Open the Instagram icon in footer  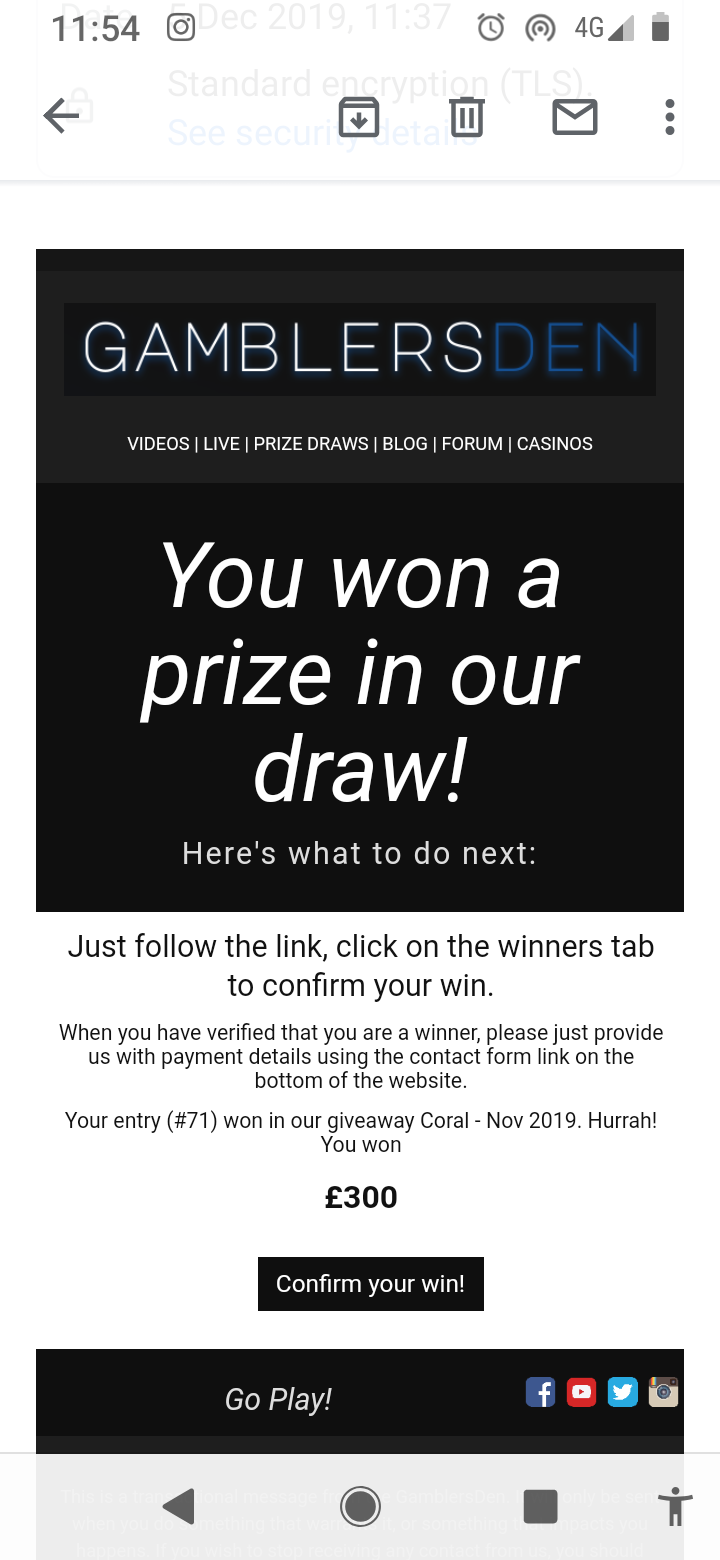pyautogui.click(x=663, y=1392)
